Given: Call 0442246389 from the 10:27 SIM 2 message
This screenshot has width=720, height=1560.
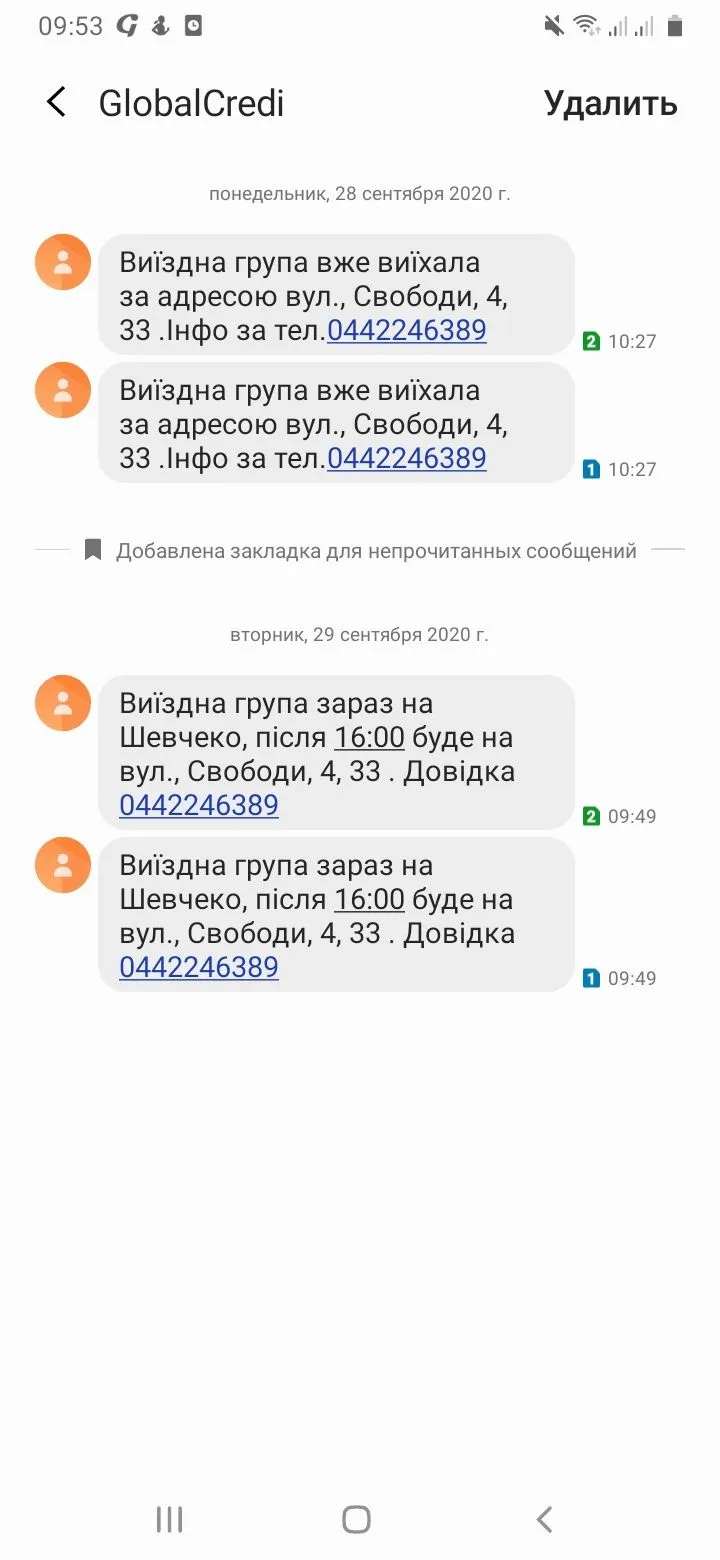Looking at the screenshot, I should click(406, 330).
